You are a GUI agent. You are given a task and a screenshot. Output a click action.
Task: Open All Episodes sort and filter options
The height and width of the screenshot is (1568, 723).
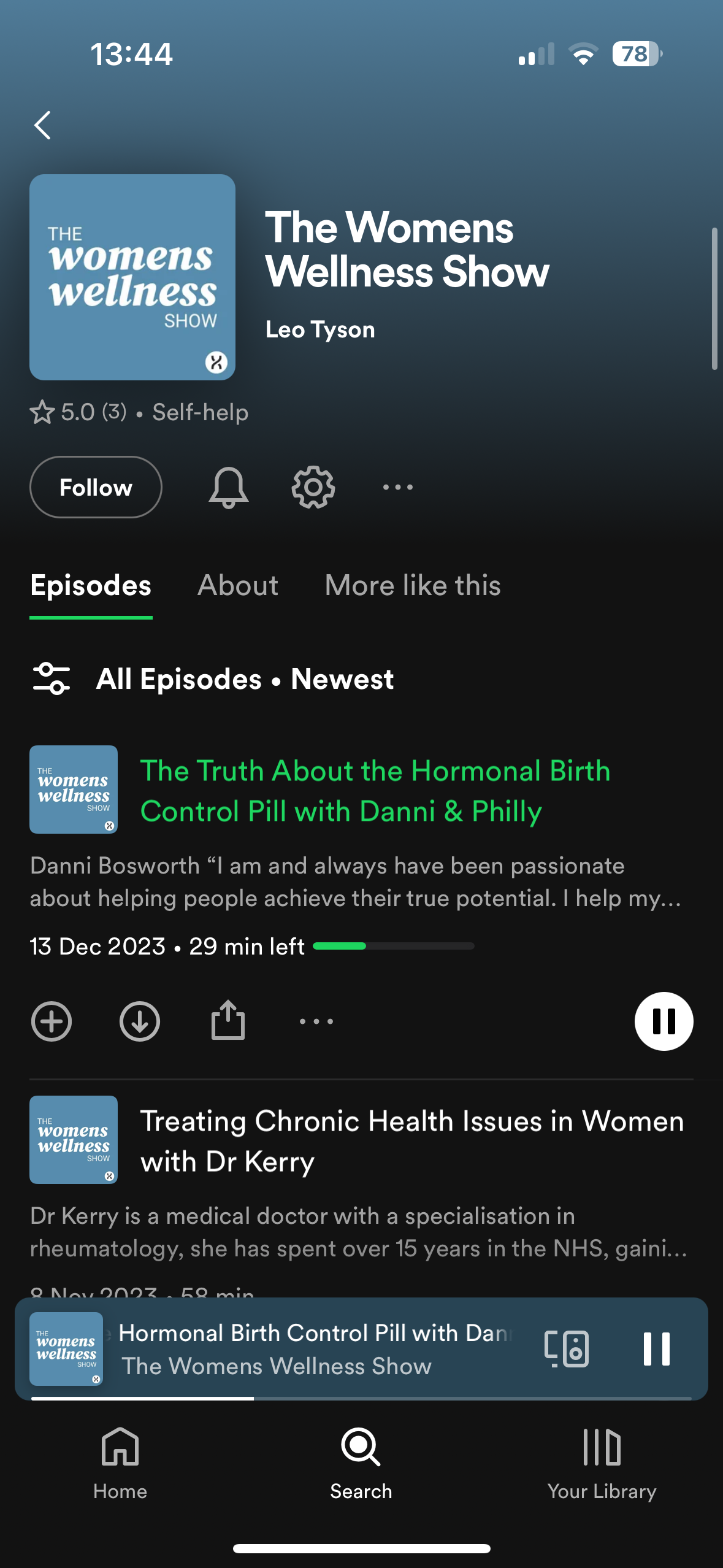click(x=52, y=678)
